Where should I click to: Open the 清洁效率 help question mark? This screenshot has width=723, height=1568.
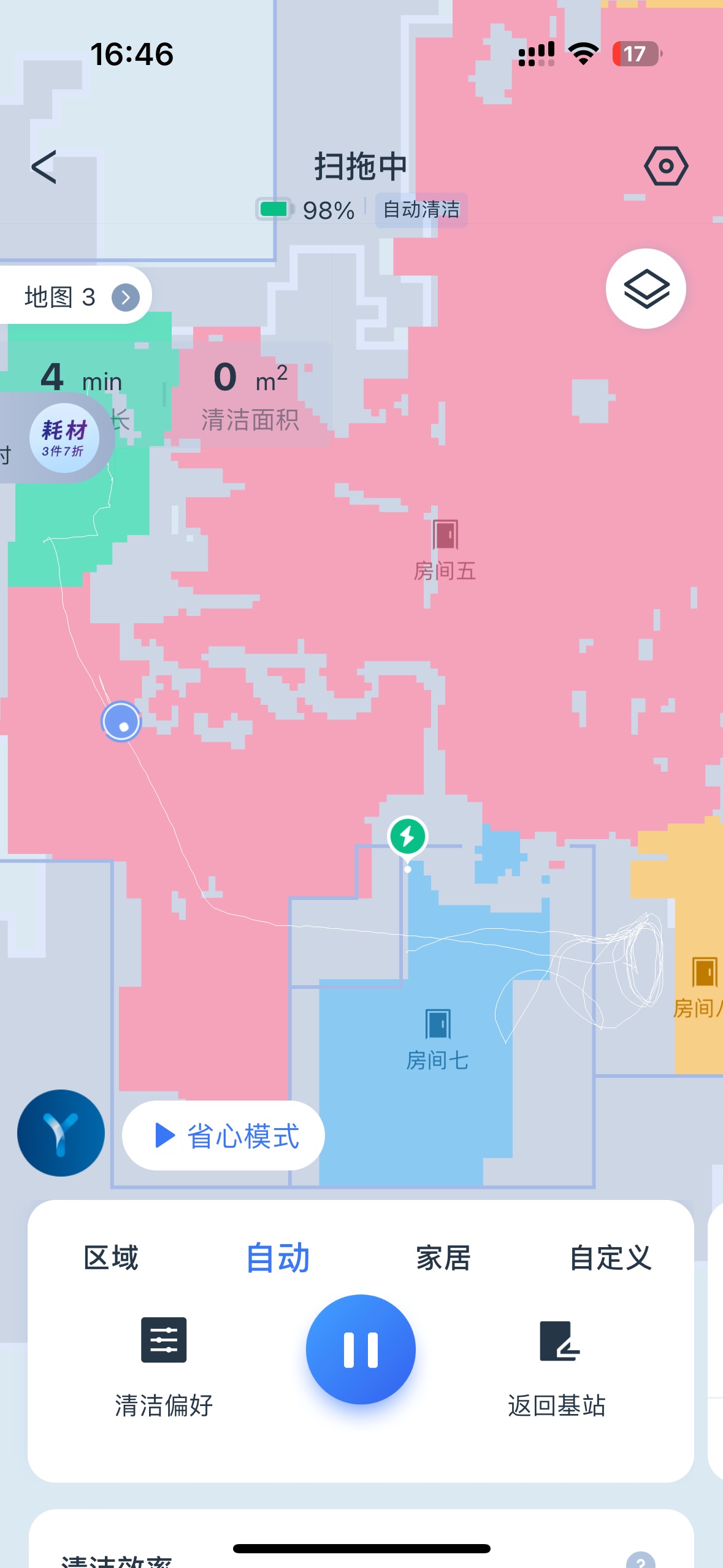641,1559
